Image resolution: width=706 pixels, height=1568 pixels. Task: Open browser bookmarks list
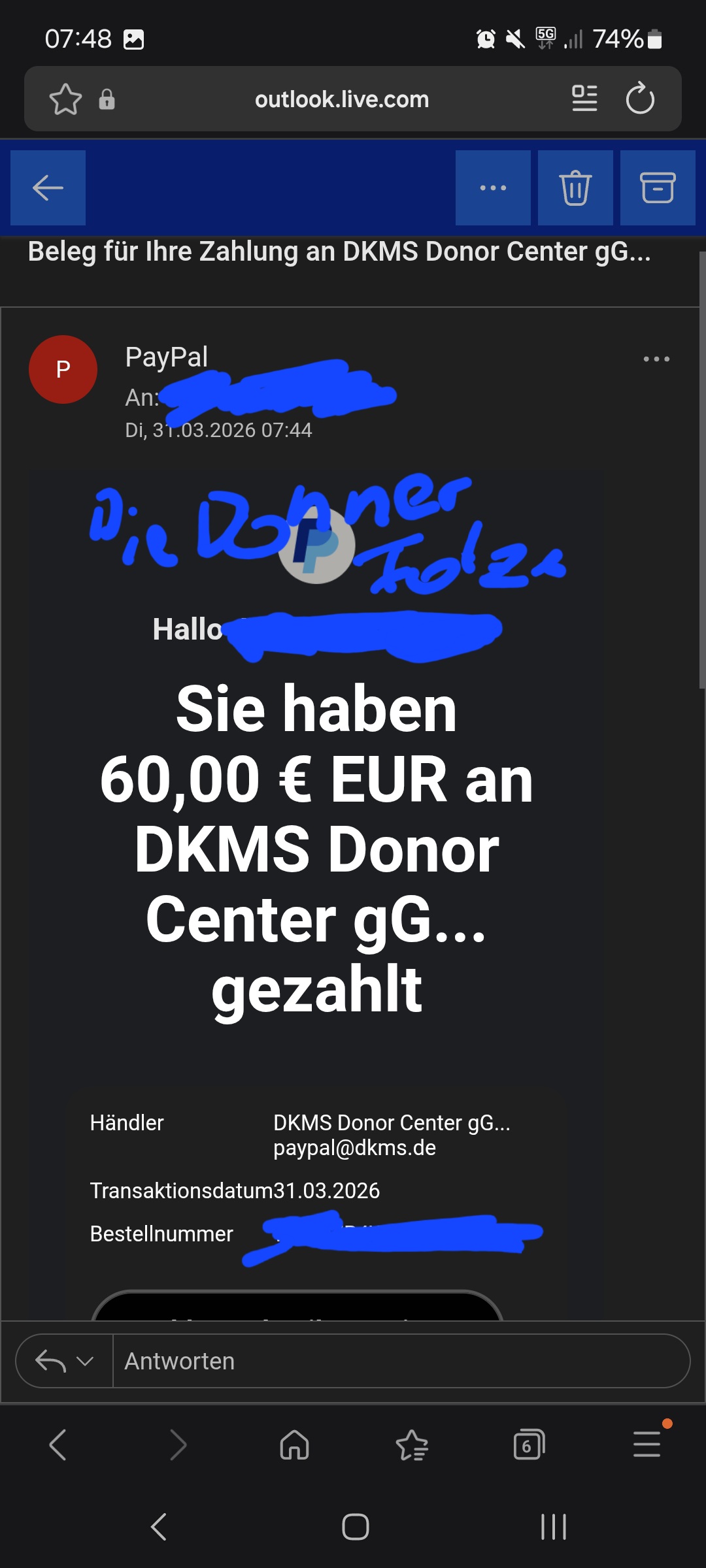(x=412, y=1445)
